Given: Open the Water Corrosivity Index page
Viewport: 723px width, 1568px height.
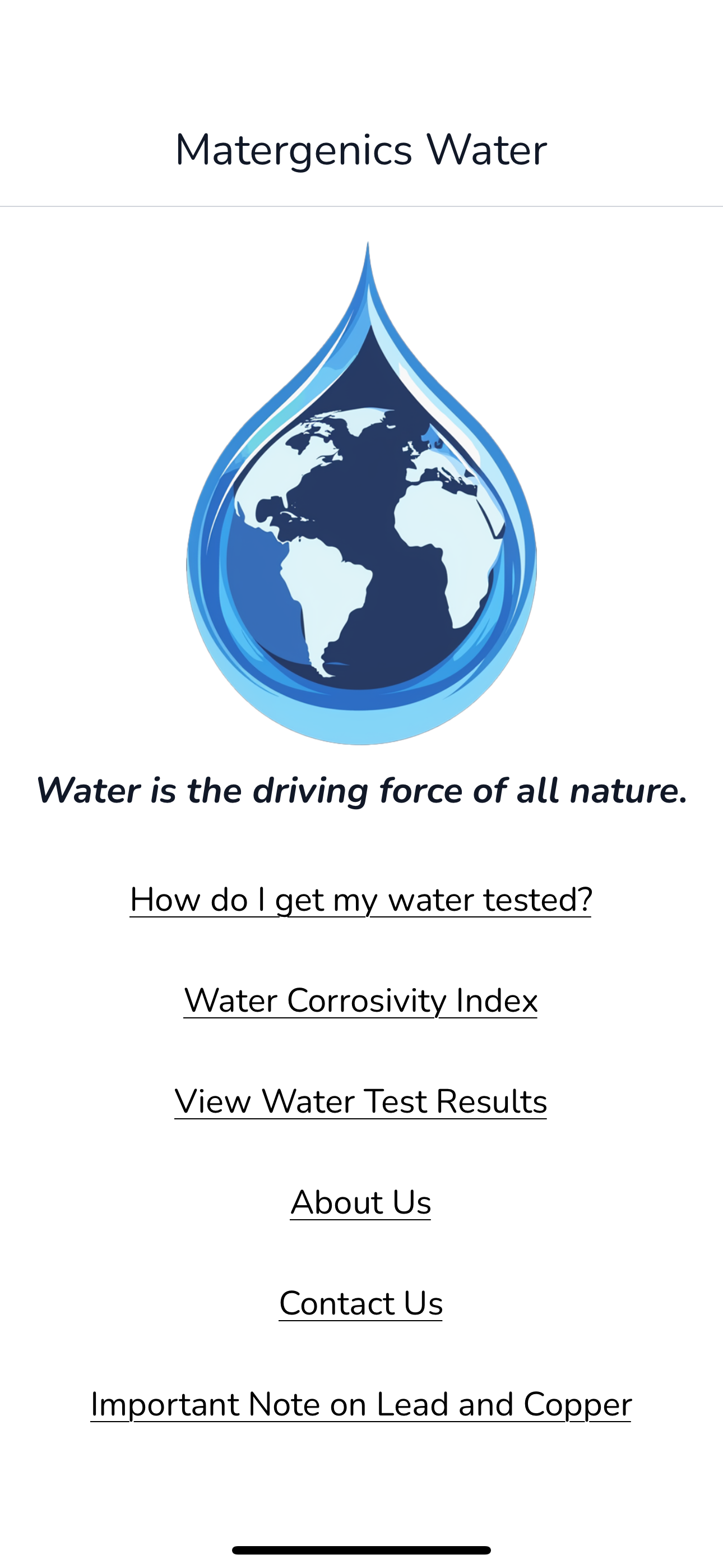Looking at the screenshot, I should tap(361, 1000).
